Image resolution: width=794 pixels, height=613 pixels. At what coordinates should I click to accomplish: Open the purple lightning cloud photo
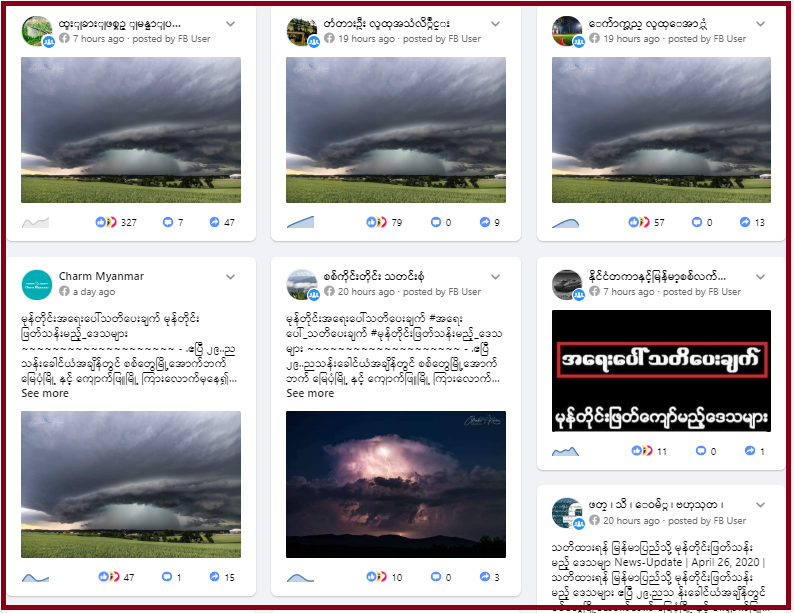396,483
